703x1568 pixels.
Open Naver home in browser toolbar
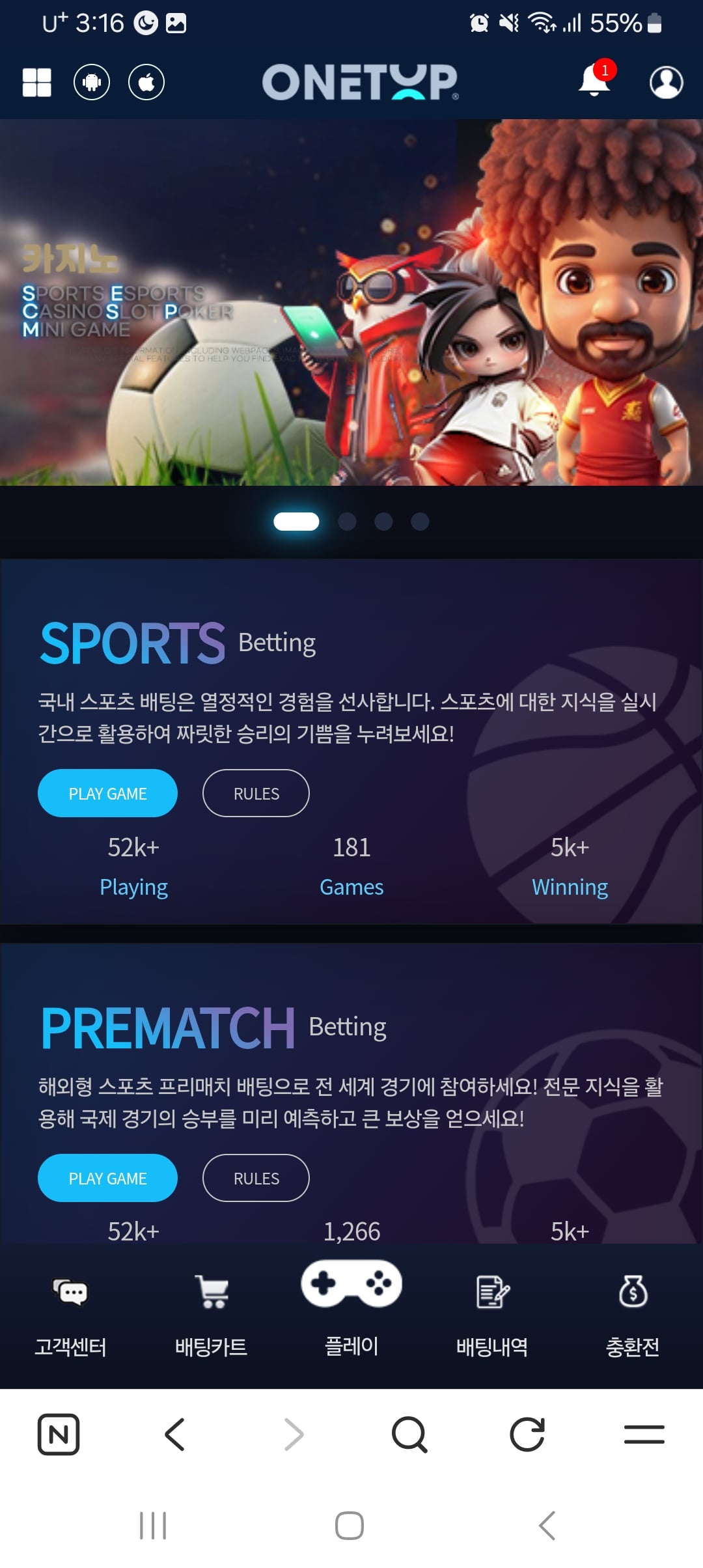59,1435
